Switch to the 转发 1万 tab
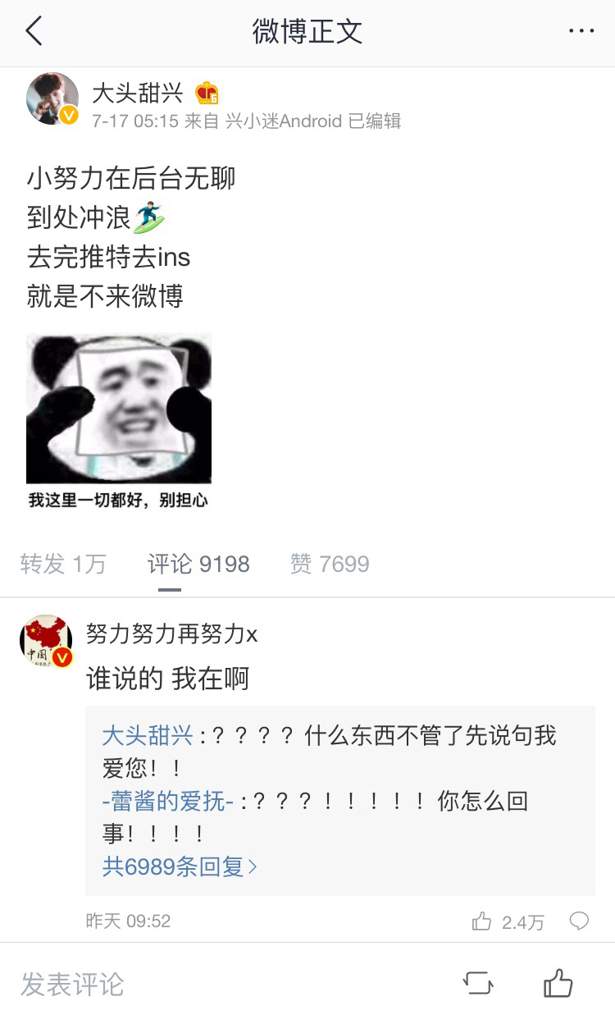The height and width of the screenshot is (1024, 615). (x=63, y=564)
